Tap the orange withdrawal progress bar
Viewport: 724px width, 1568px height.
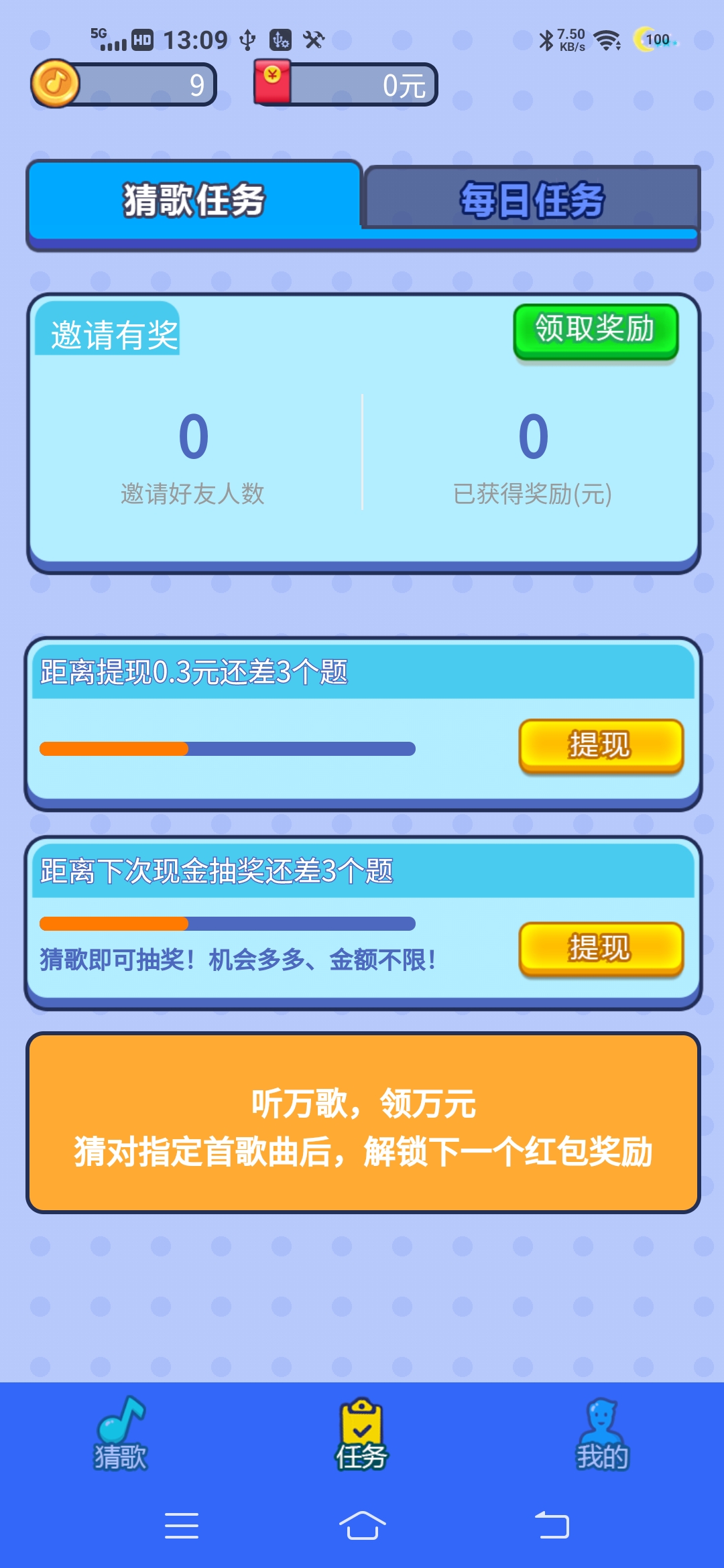point(228,749)
